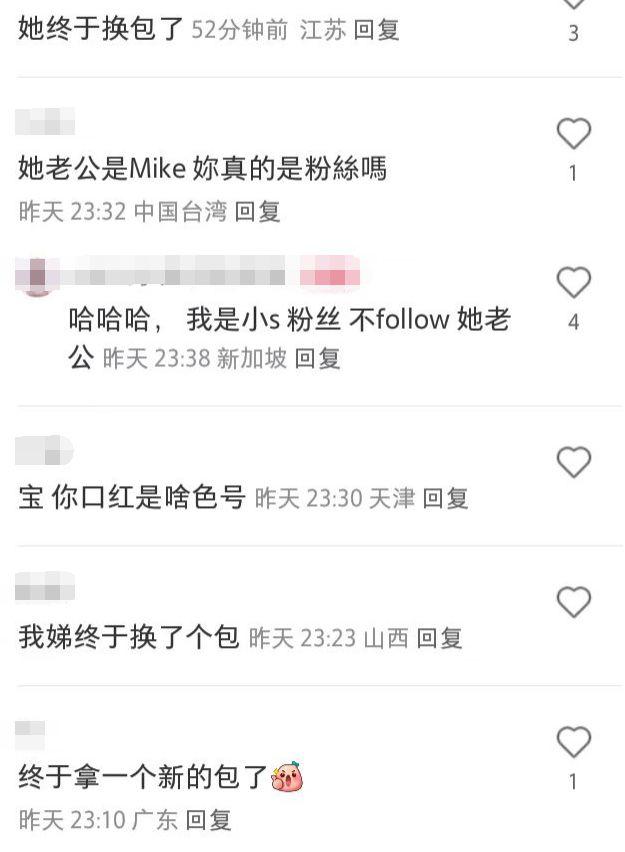Like the comment 终于拿一个新的包了

(573, 742)
